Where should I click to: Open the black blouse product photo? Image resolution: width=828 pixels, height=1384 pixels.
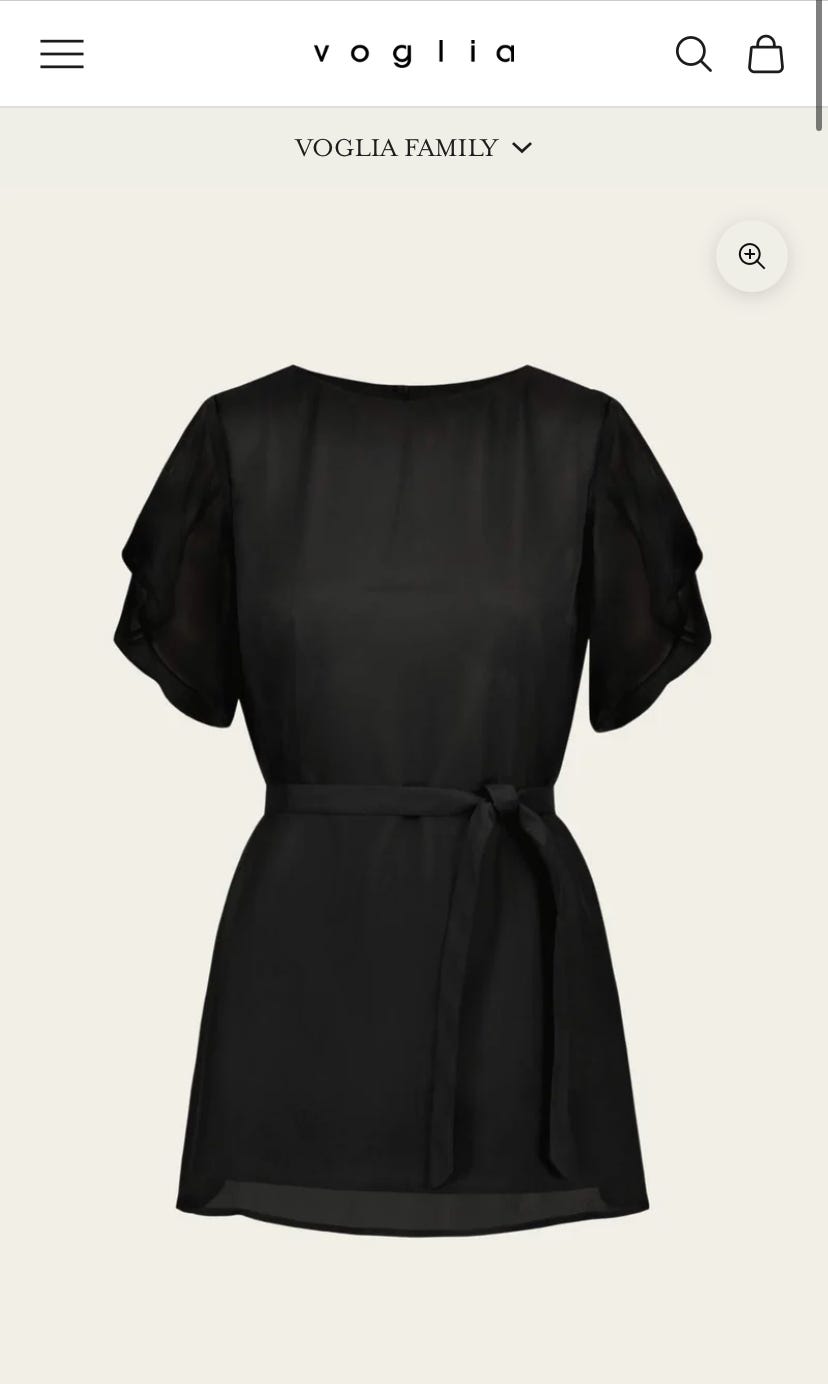coord(413,800)
